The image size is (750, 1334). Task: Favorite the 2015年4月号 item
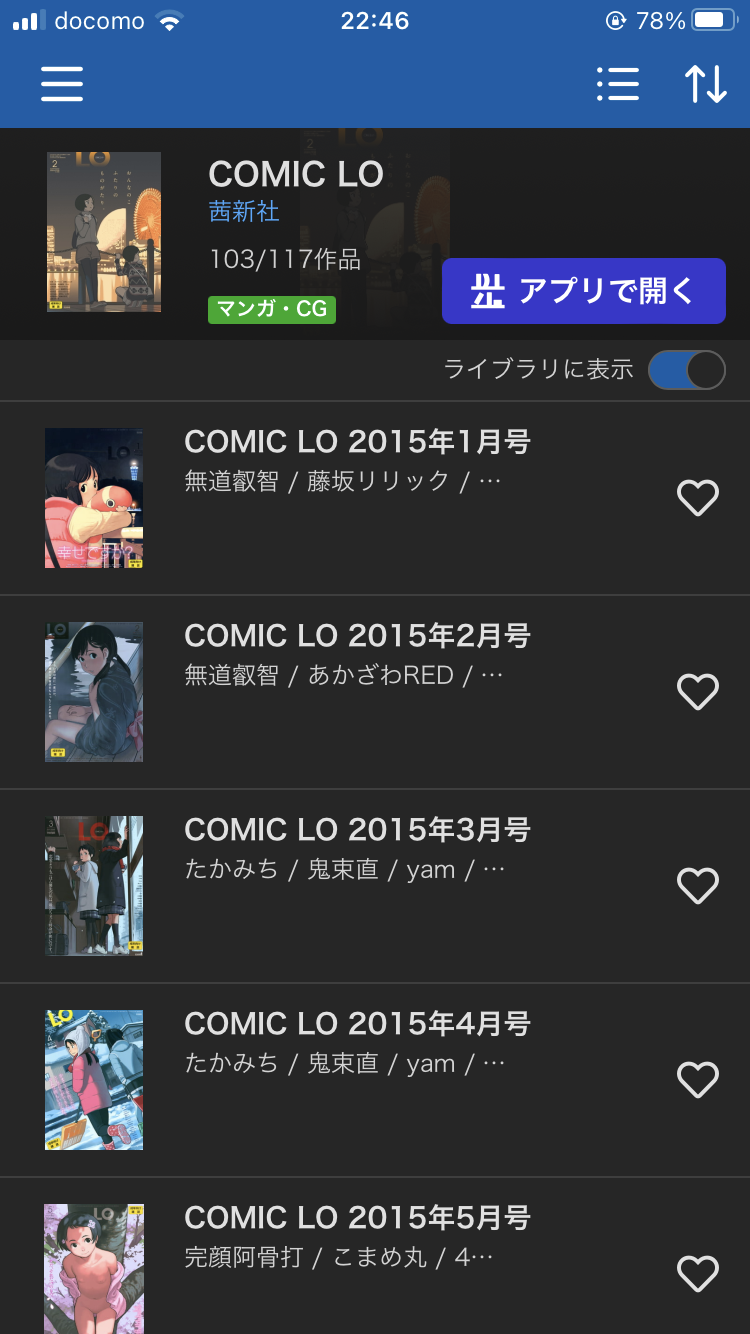point(698,1080)
